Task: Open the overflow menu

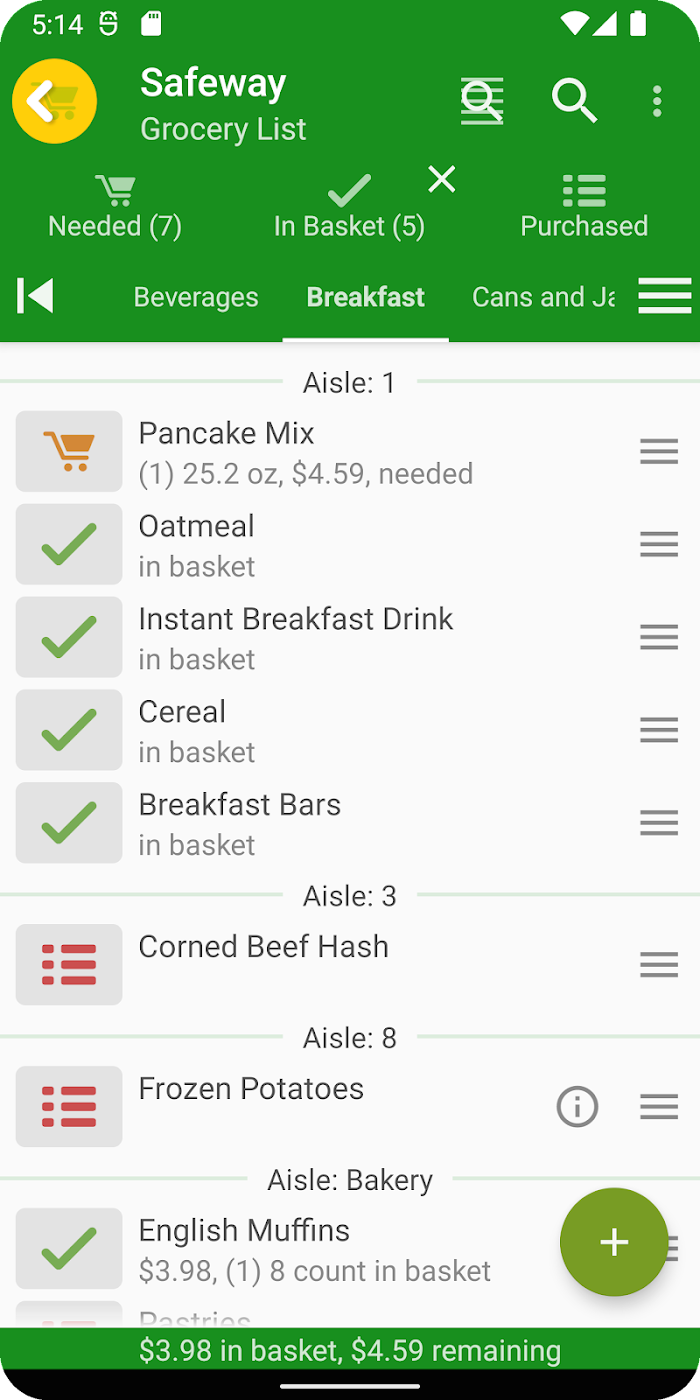Action: 657,101
